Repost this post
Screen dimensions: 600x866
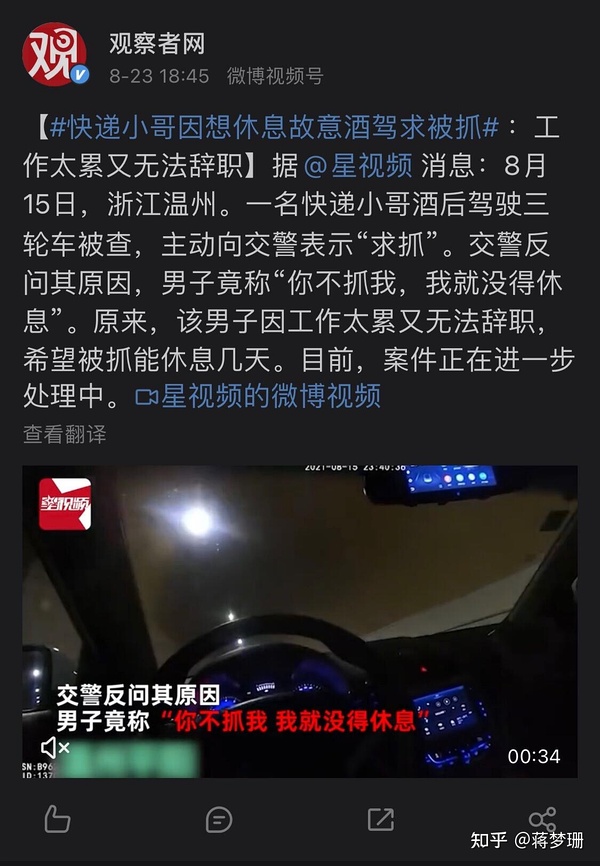(x=381, y=820)
